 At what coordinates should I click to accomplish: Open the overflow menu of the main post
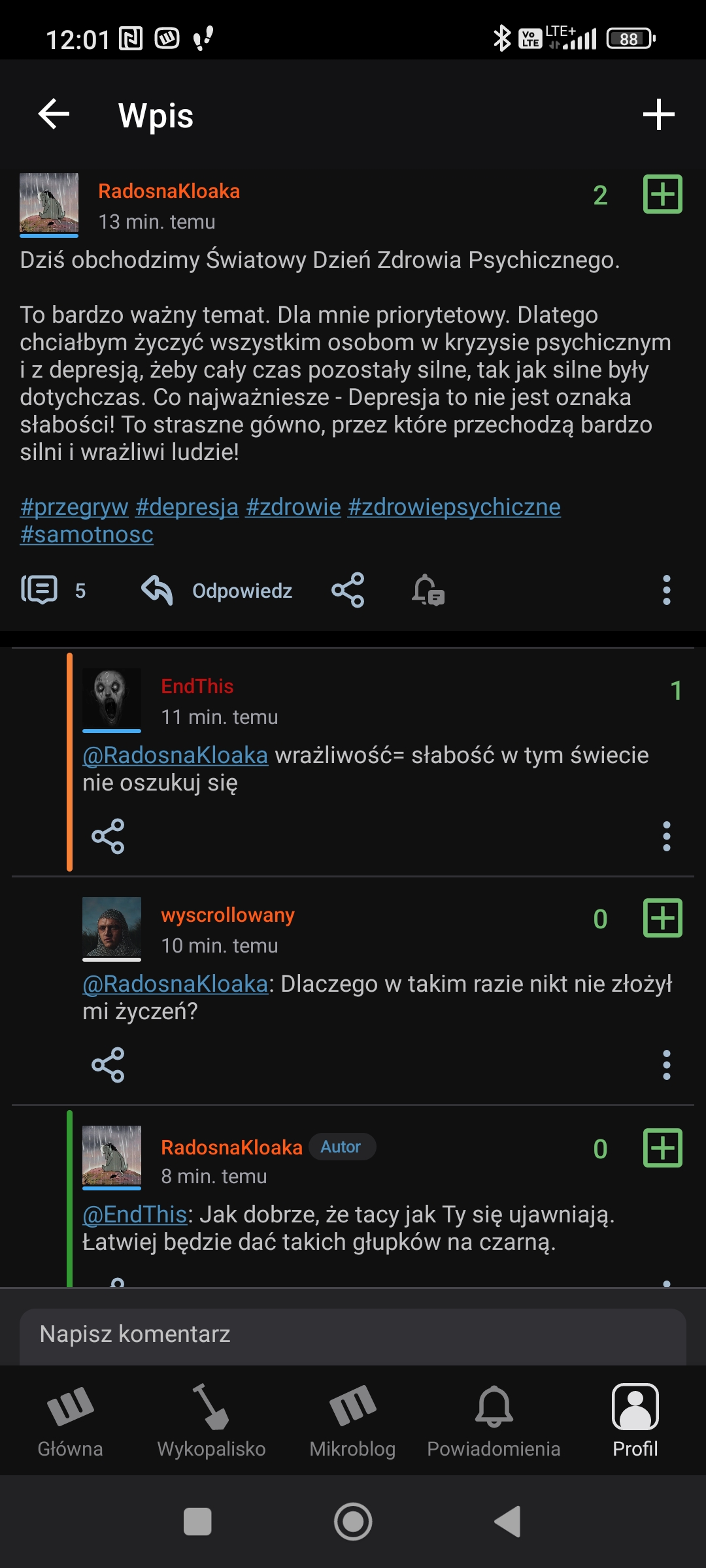(666, 591)
